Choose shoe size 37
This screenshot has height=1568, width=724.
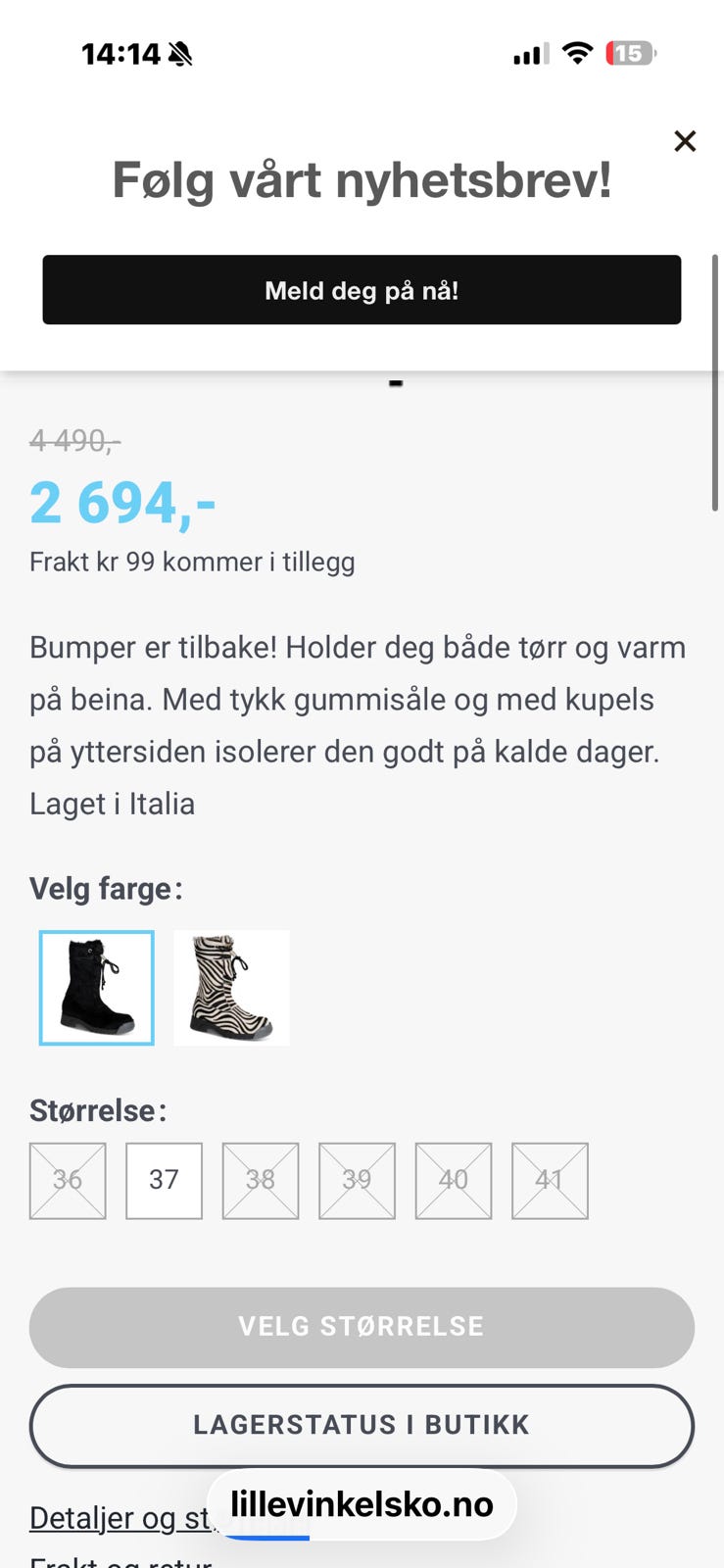pos(164,1180)
